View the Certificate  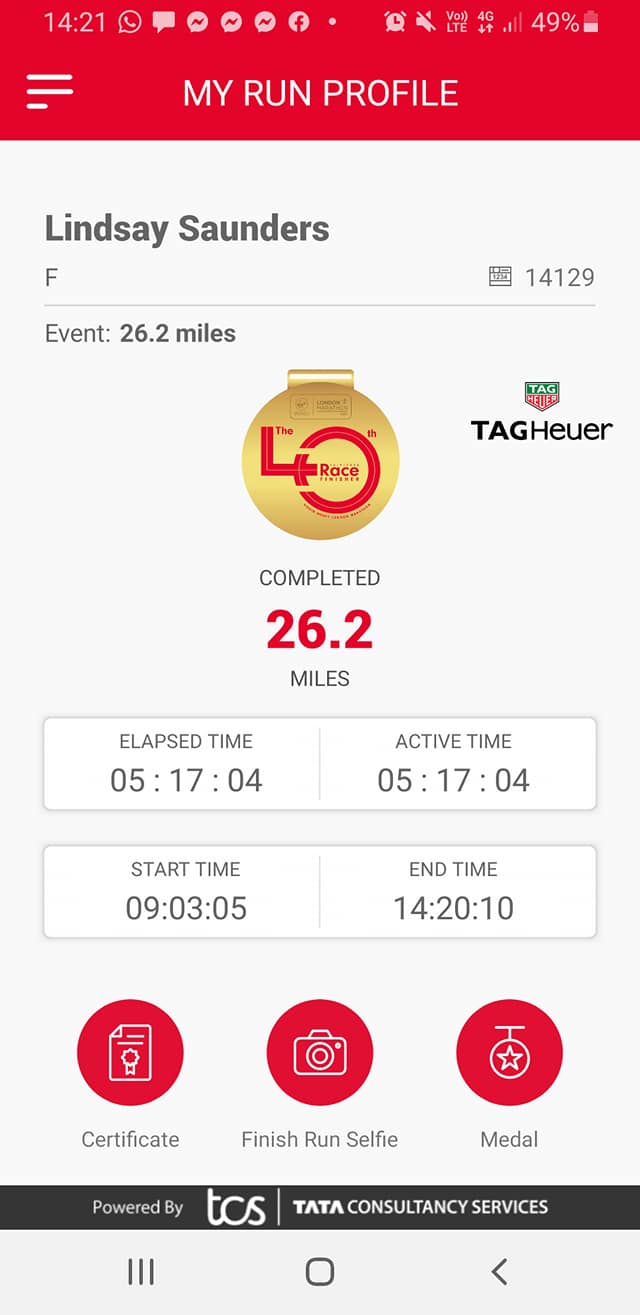[x=130, y=1053]
